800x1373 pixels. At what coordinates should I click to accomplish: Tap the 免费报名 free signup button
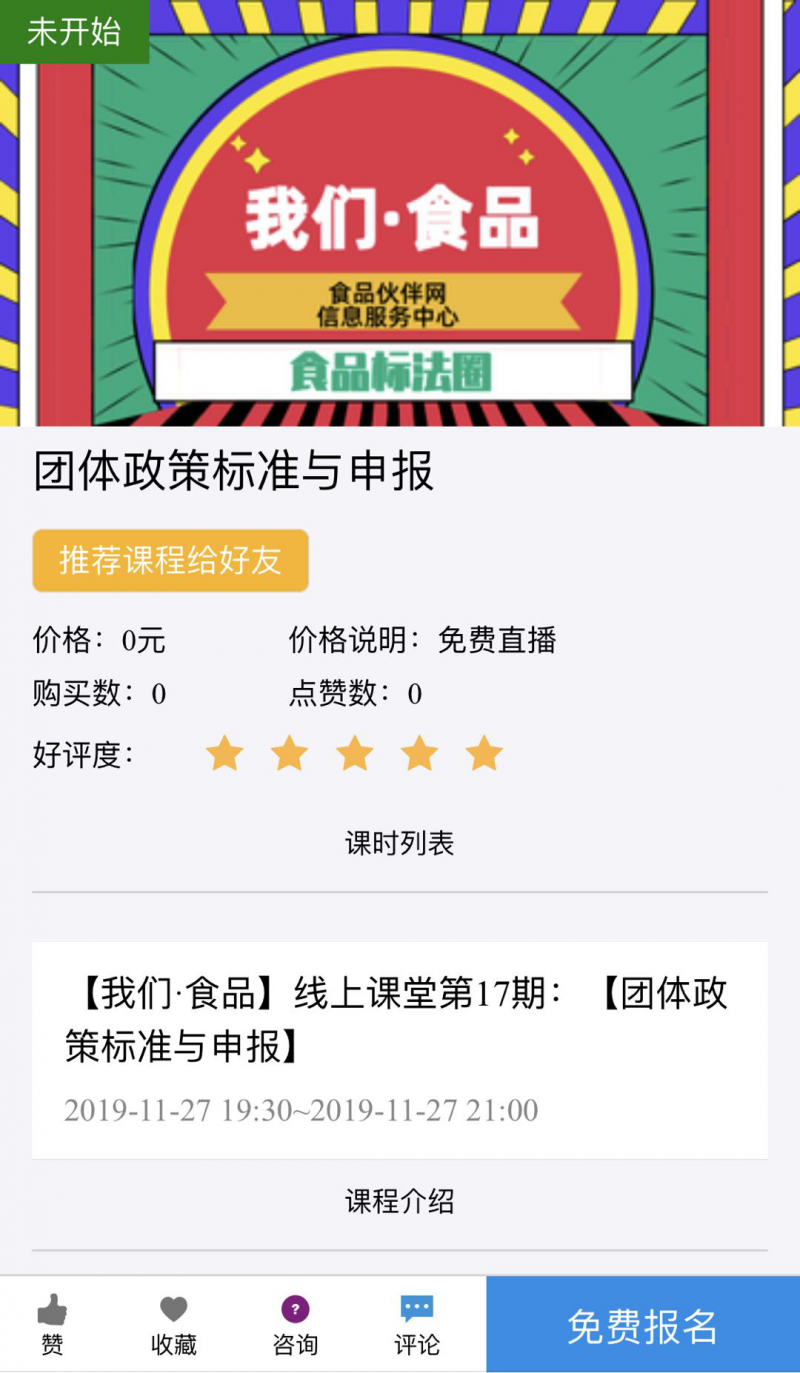point(643,1324)
